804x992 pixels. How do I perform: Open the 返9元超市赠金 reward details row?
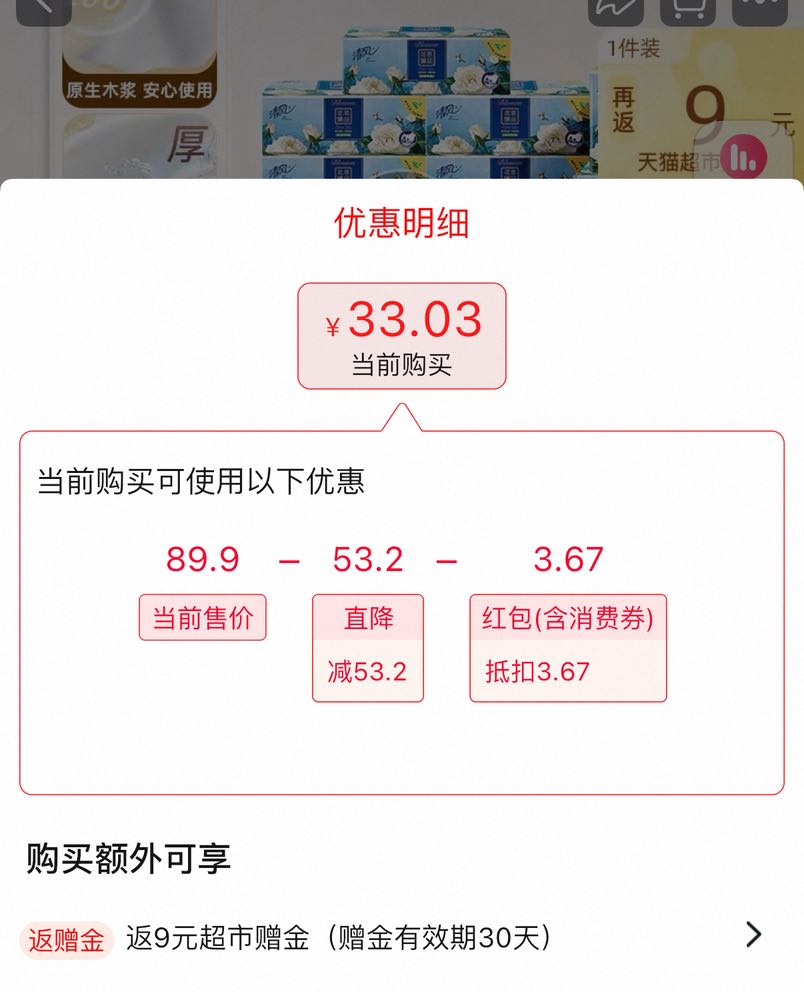point(400,937)
